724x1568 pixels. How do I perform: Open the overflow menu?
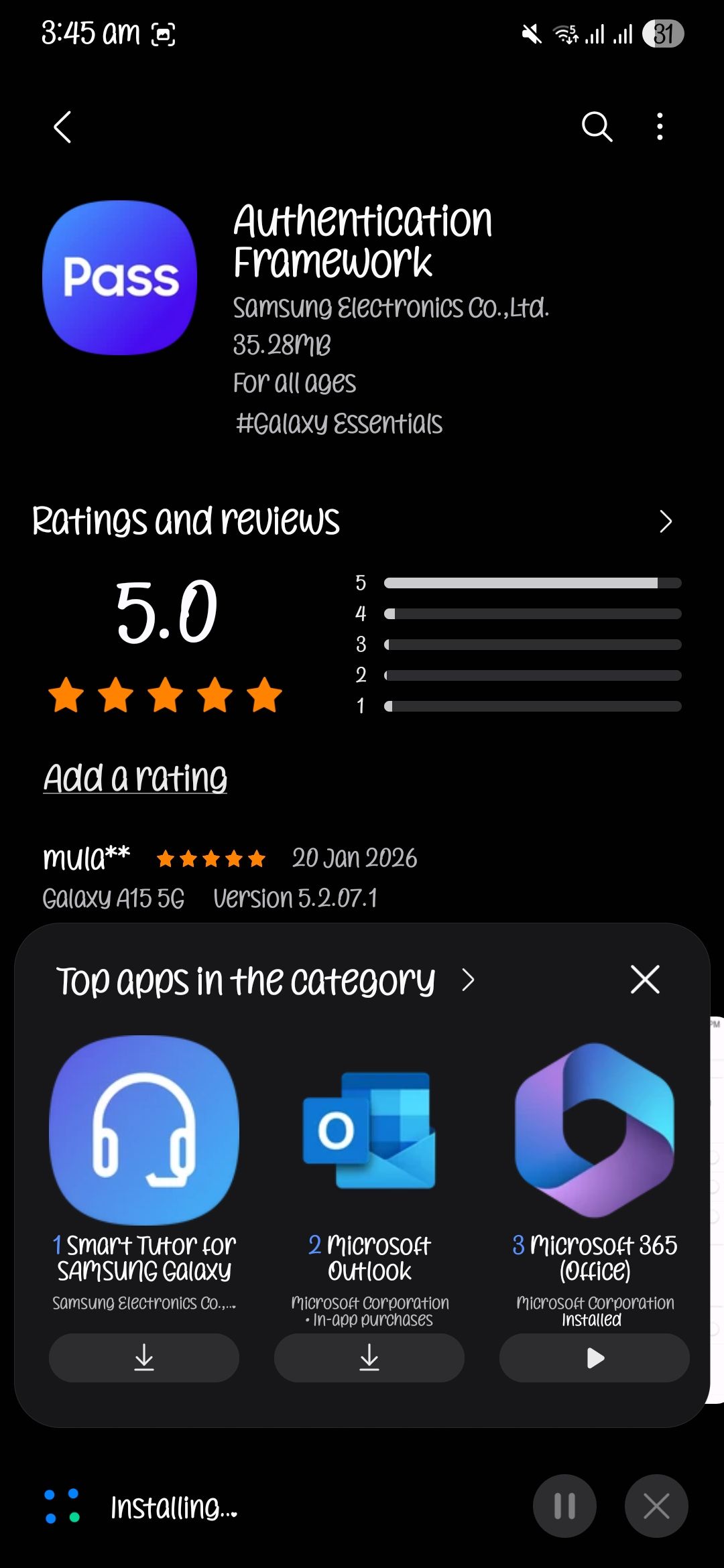(660, 127)
